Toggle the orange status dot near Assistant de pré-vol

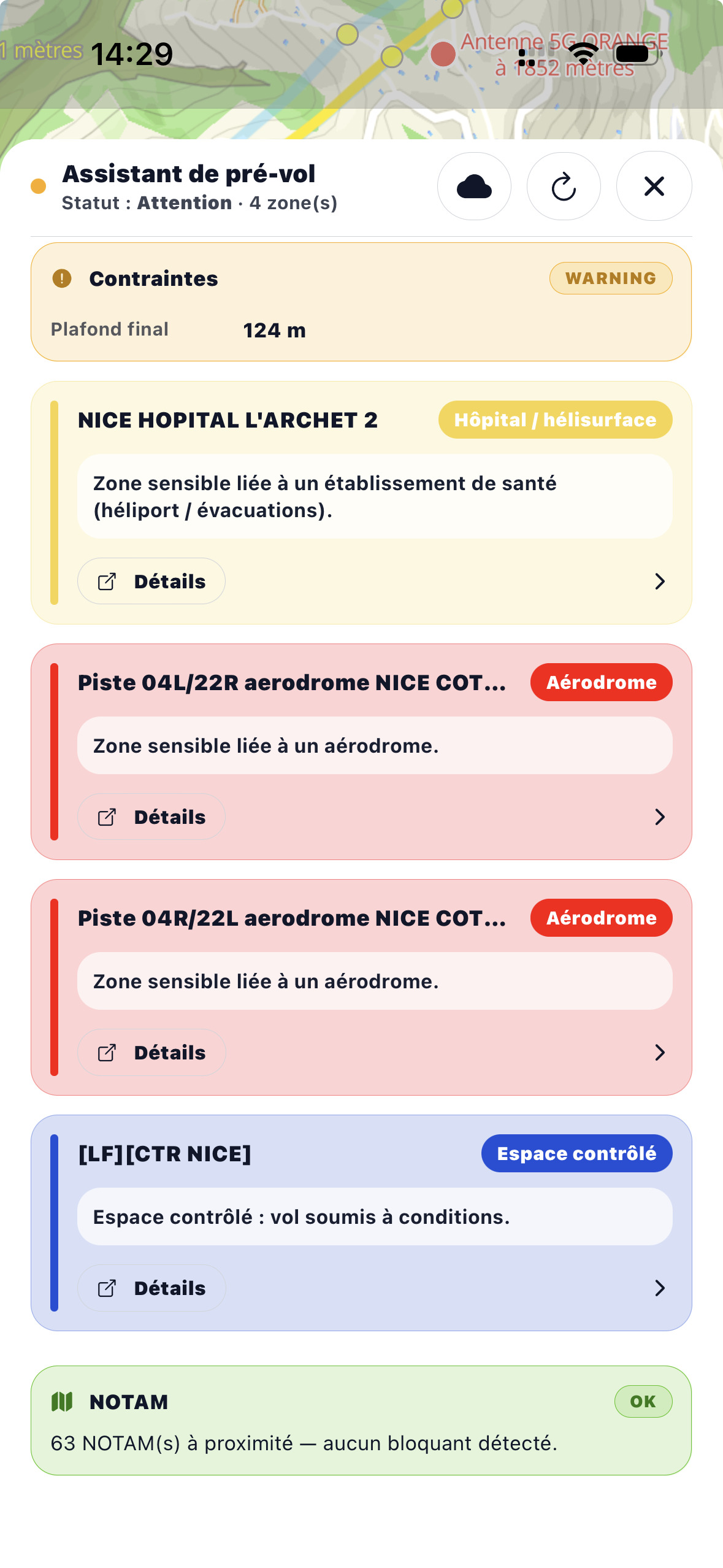(38, 185)
